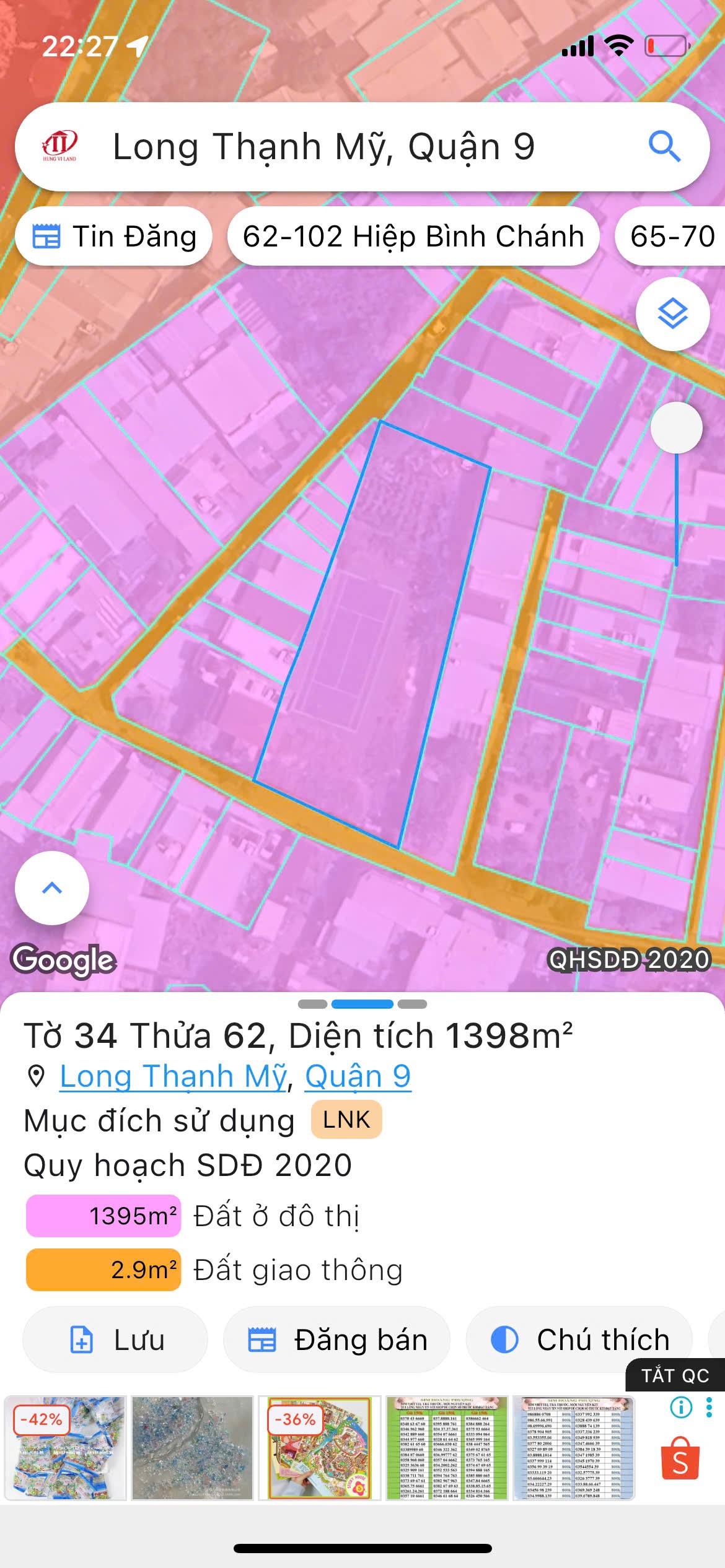Open the Quận 9 link
The image size is (725, 1568).
358,1076
